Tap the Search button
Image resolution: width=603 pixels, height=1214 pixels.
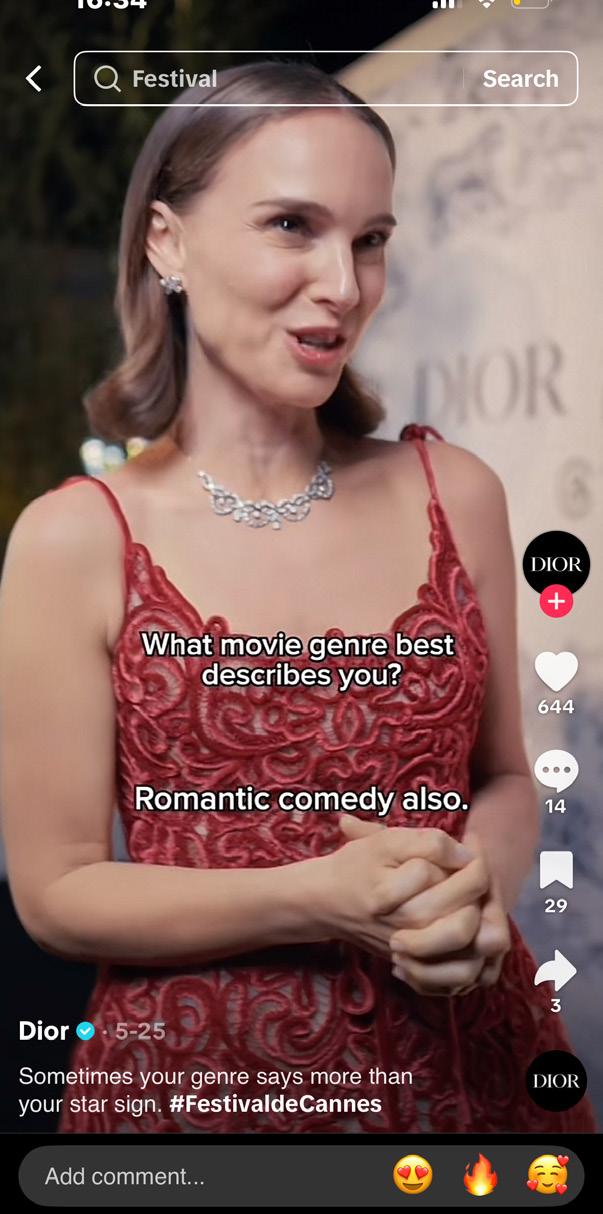[x=520, y=79]
